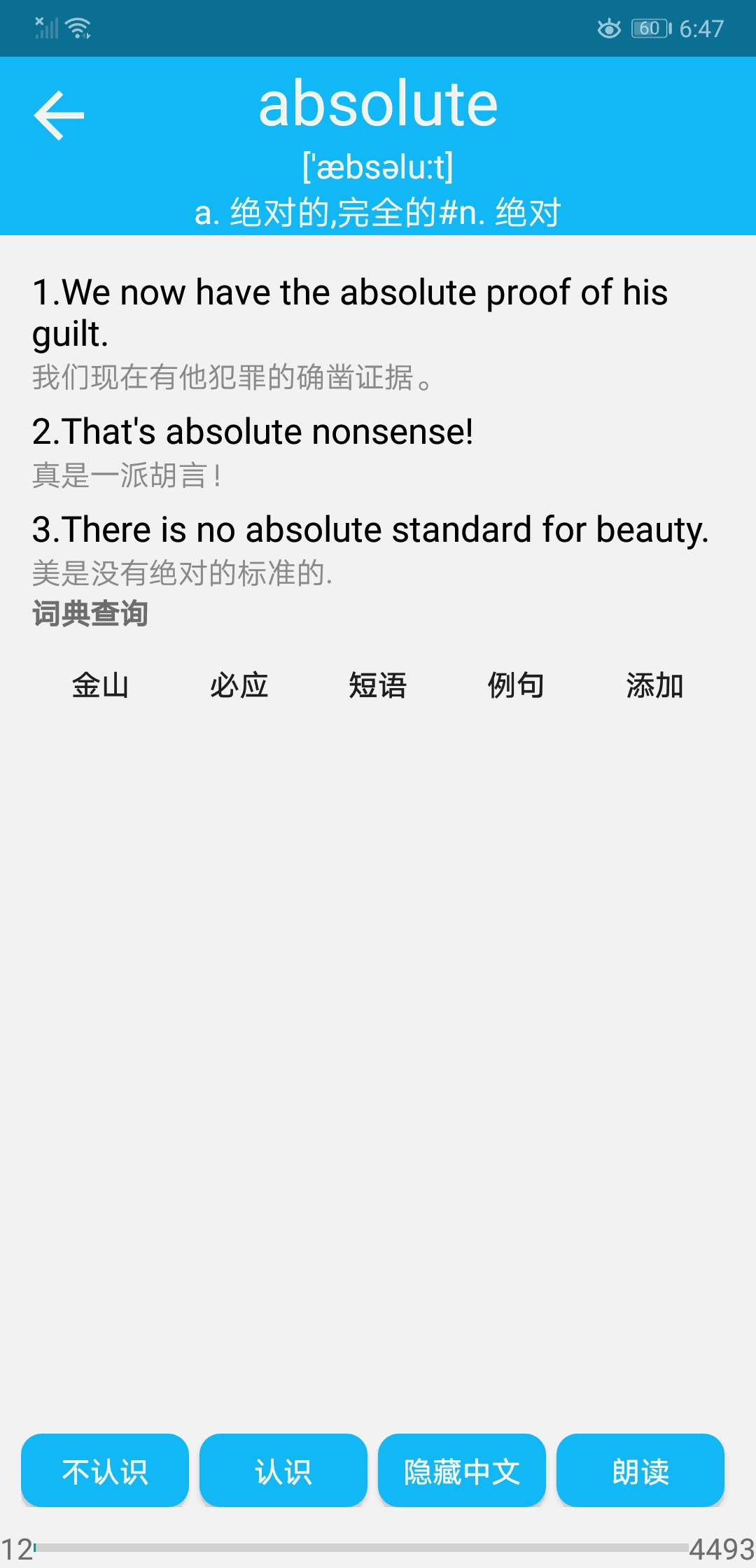Screen dimensions: 756x1568
Task: Look up the word in 金山 dictionary
Action: (100, 685)
